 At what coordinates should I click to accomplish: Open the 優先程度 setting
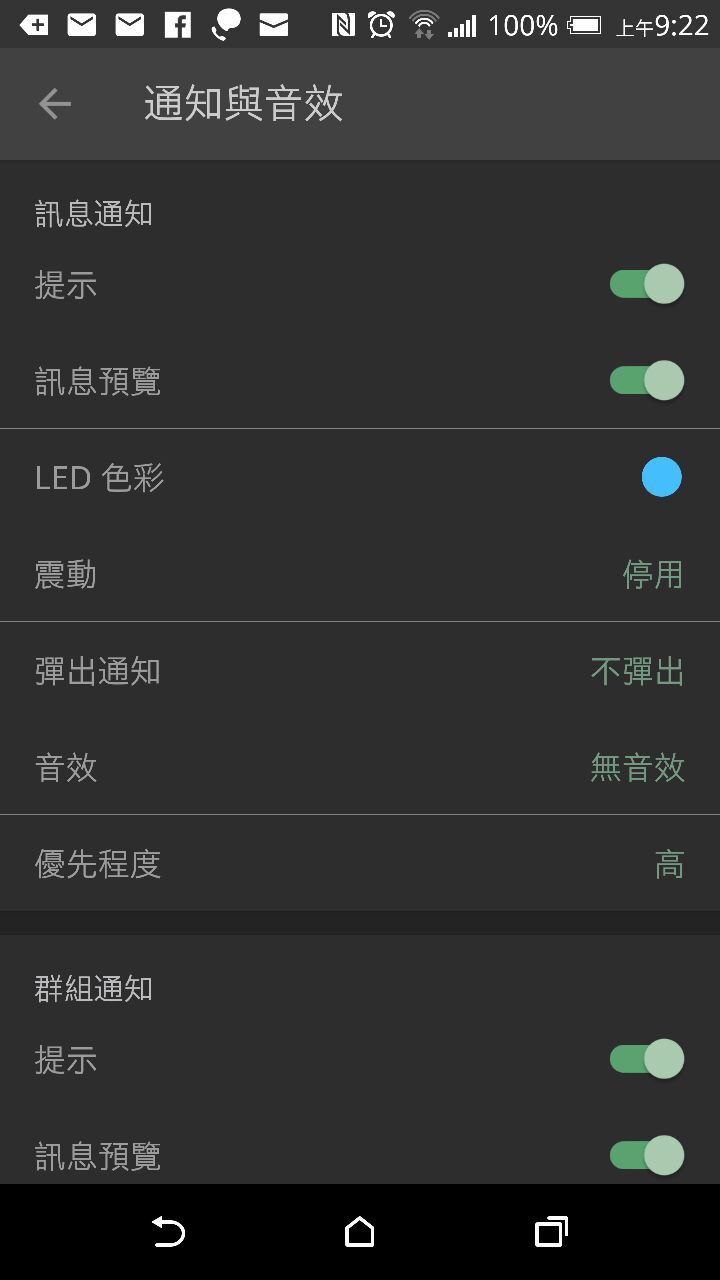360,865
